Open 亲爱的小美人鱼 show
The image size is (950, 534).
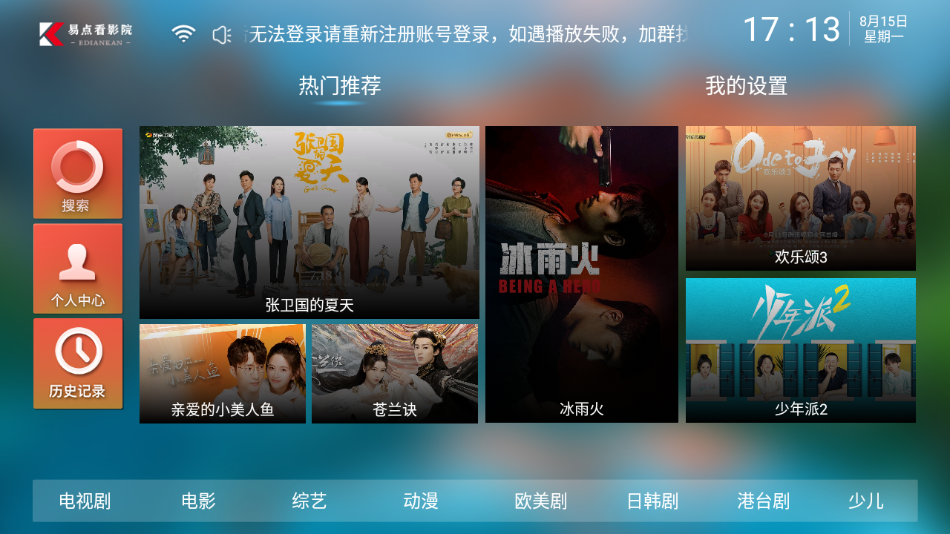point(222,373)
